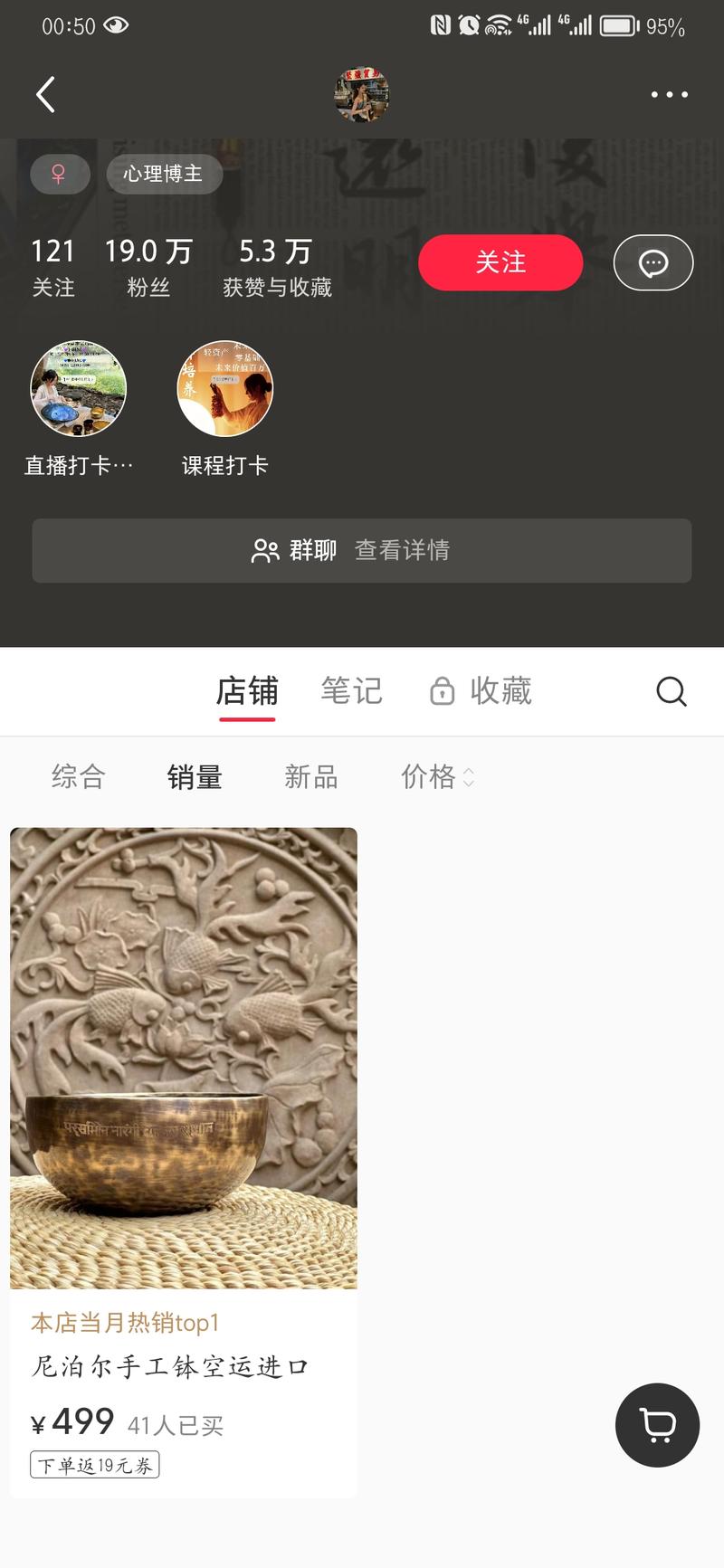This screenshot has height=1568, width=724.
Task: Sort products by 综合
Action: click(x=79, y=776)
